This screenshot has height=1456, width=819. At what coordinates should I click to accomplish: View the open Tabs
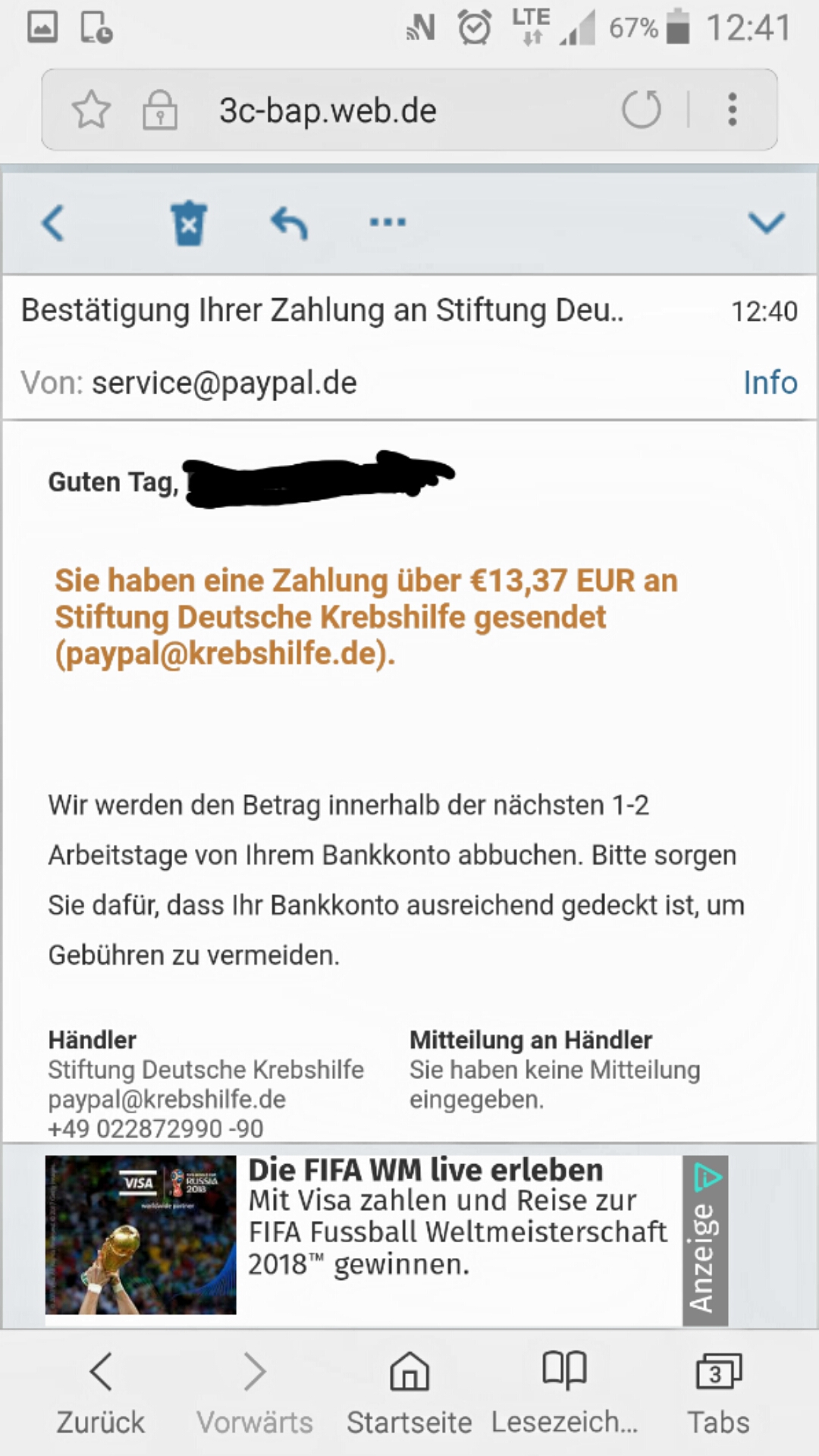[718, 1393]
